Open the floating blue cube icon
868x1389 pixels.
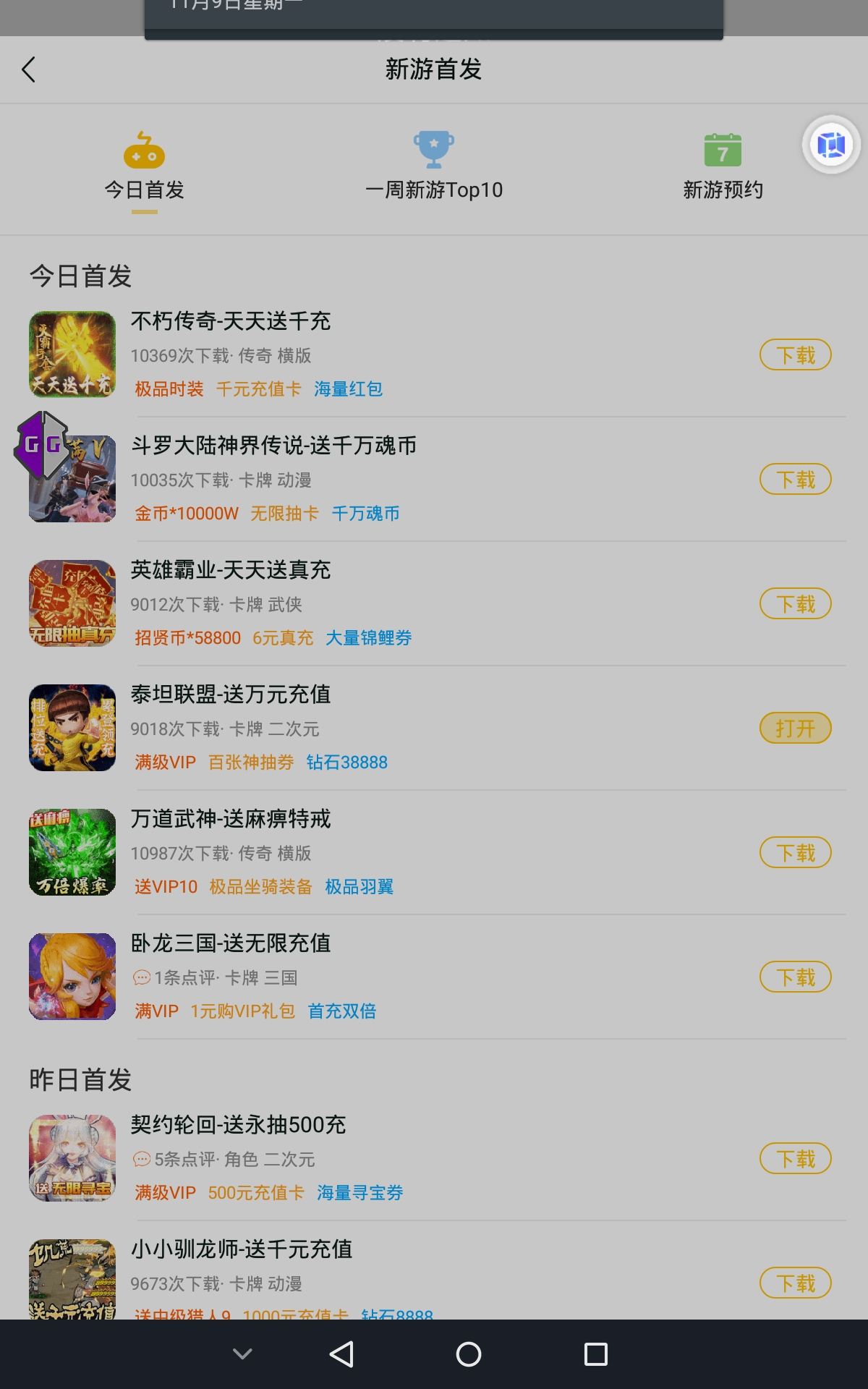click(x=831, y=145)
